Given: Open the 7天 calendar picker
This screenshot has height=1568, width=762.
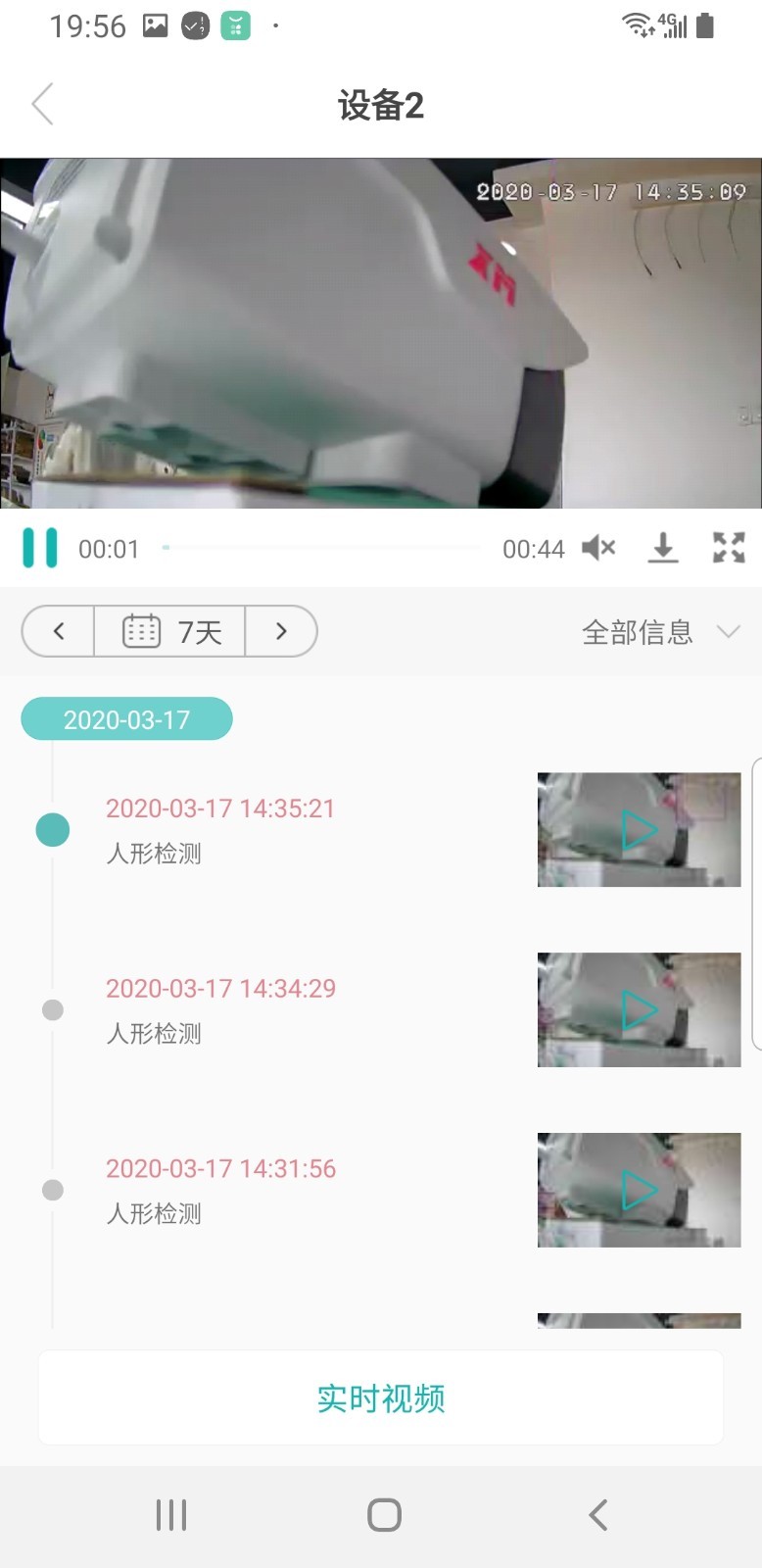Looking at the screenshot, I should [x=170, y=631].
